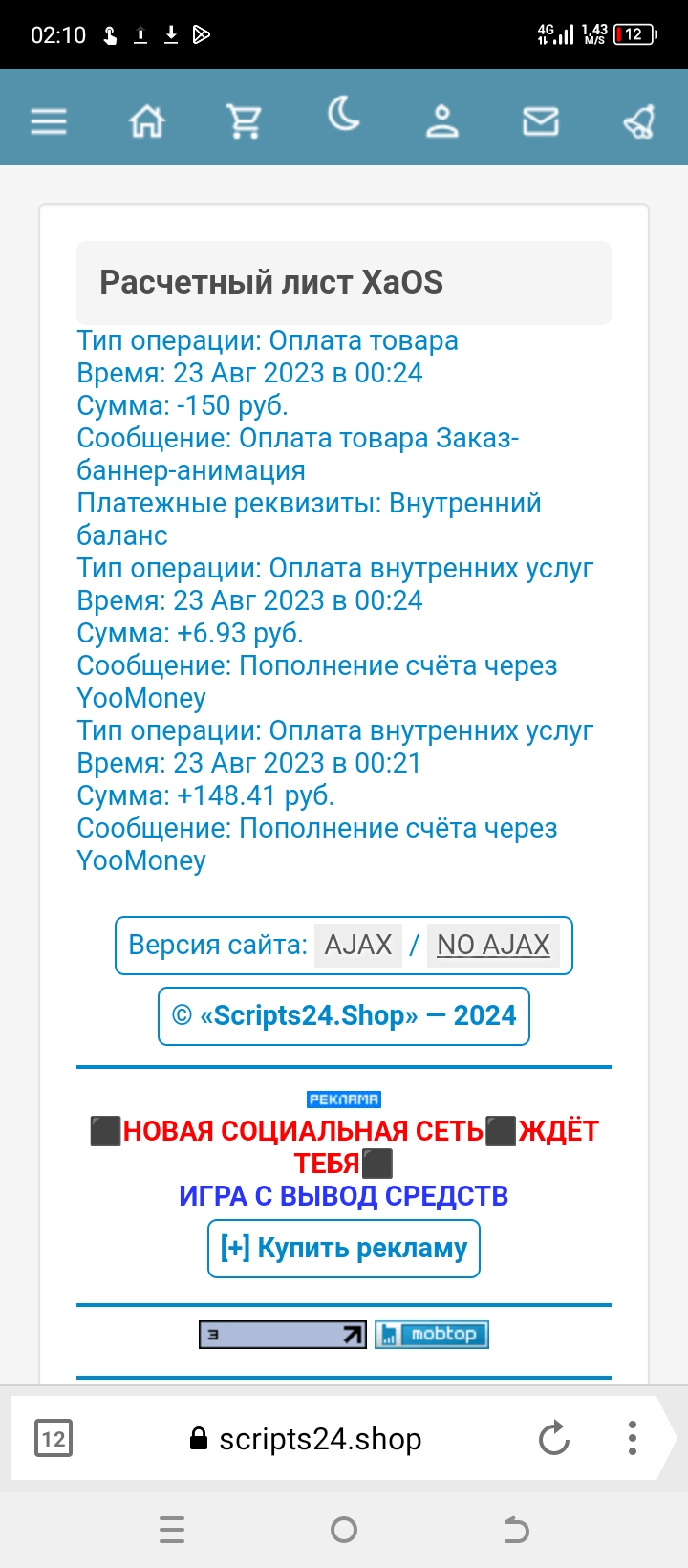688x1568 pixels.
Task: Open the new social network ad link
Action: [x=344, y=1146]
